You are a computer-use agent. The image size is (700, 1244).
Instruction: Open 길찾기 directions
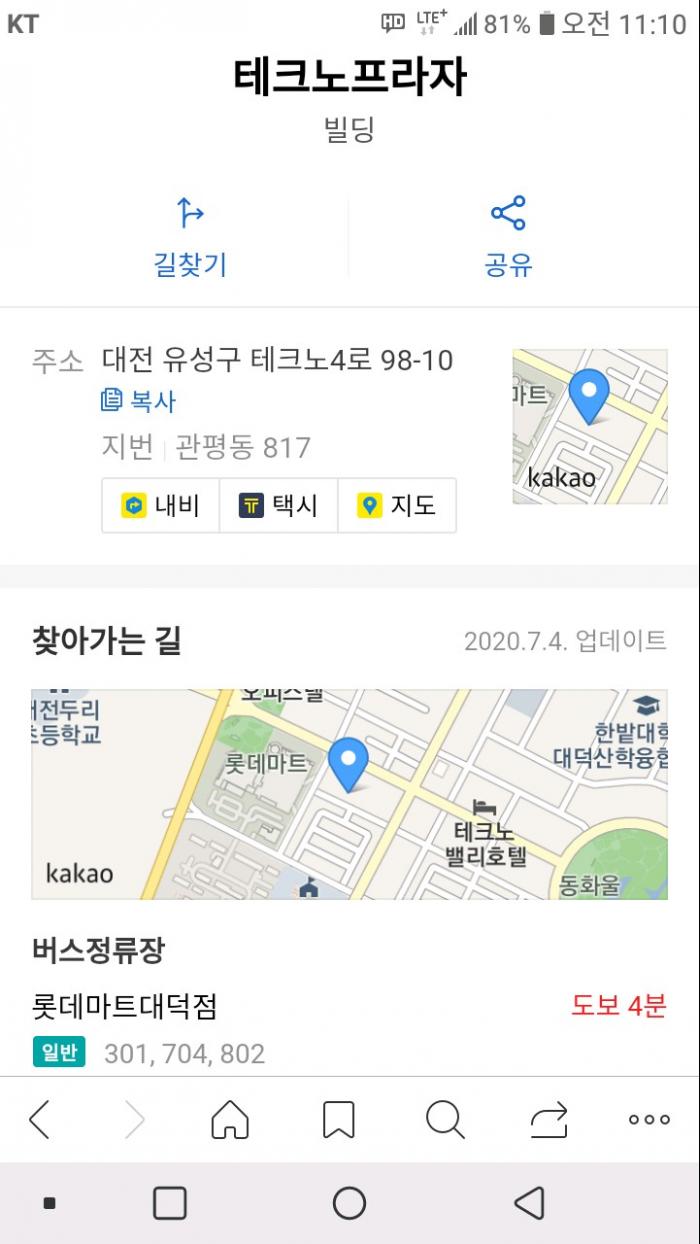[x=189, y=238]
